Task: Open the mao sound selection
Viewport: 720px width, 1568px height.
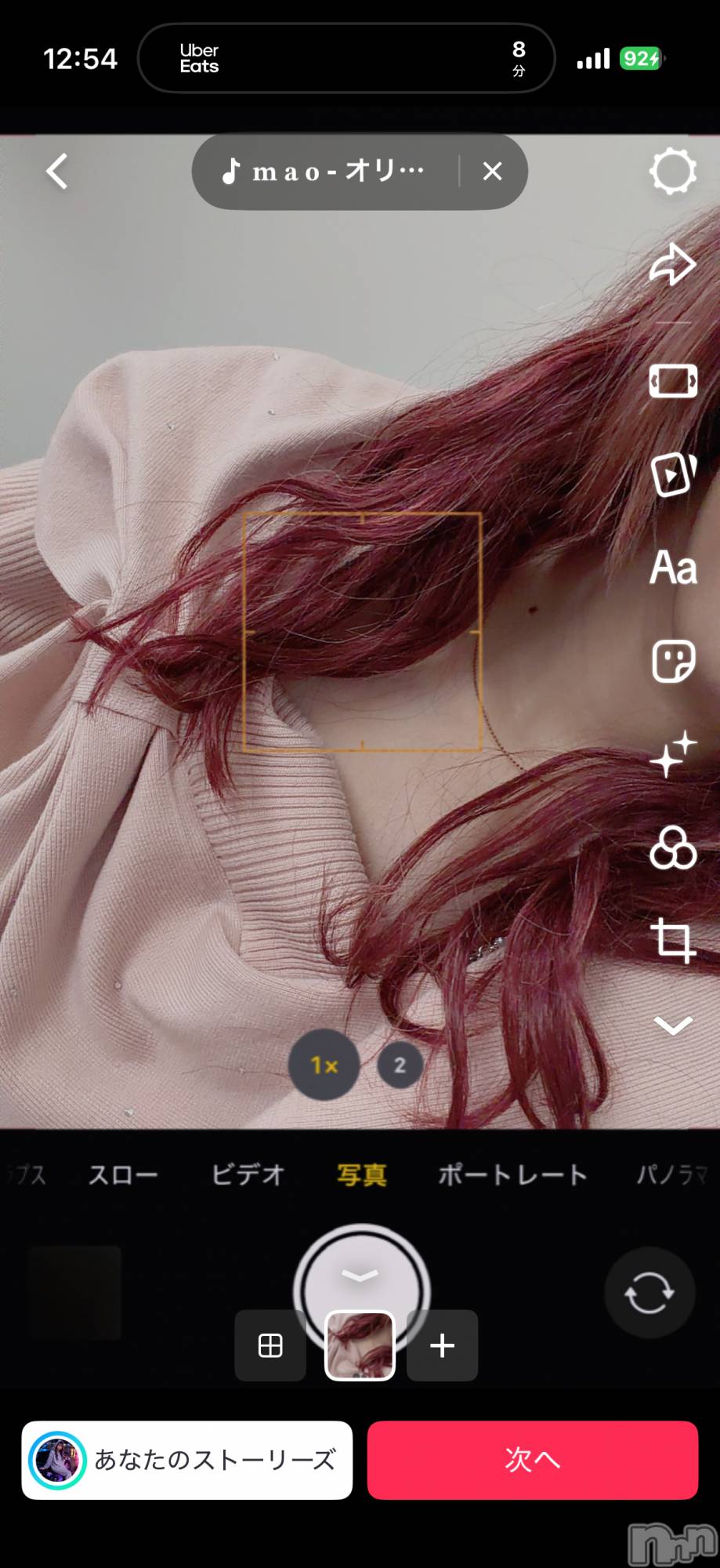Action: pos(325,171)
